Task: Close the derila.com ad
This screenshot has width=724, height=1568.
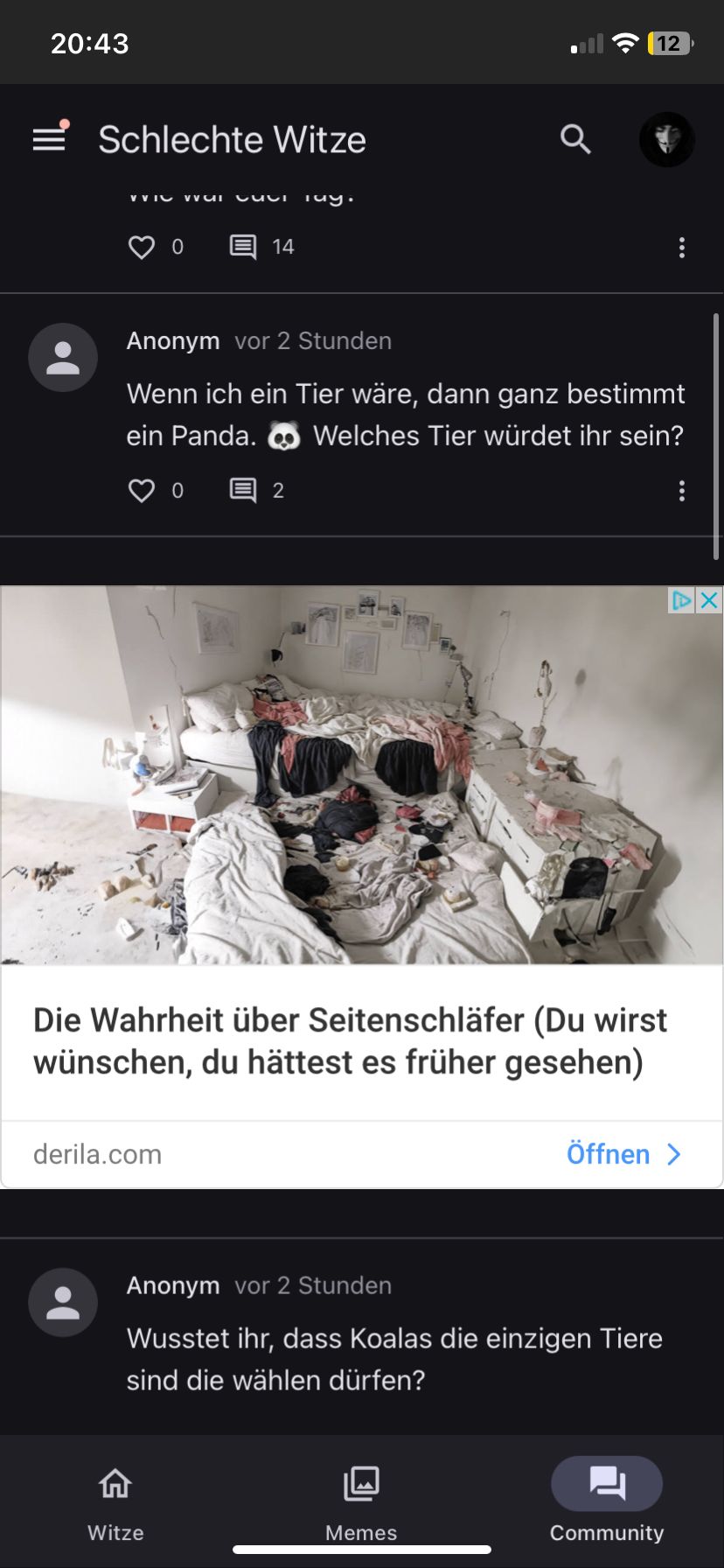Action: pyautogui.click(x=710, y=600)
